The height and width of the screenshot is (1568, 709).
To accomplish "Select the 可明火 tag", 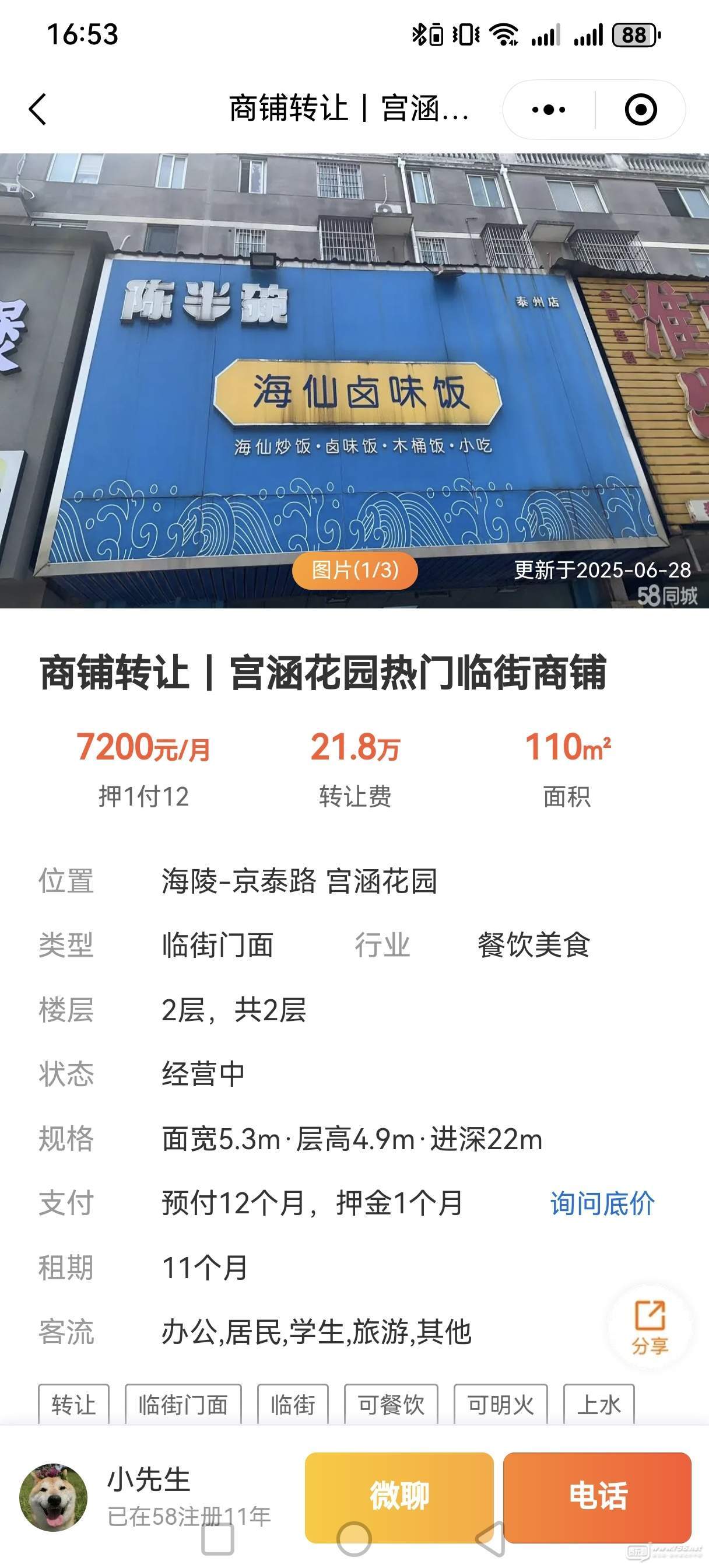I will click(500, 1405).
